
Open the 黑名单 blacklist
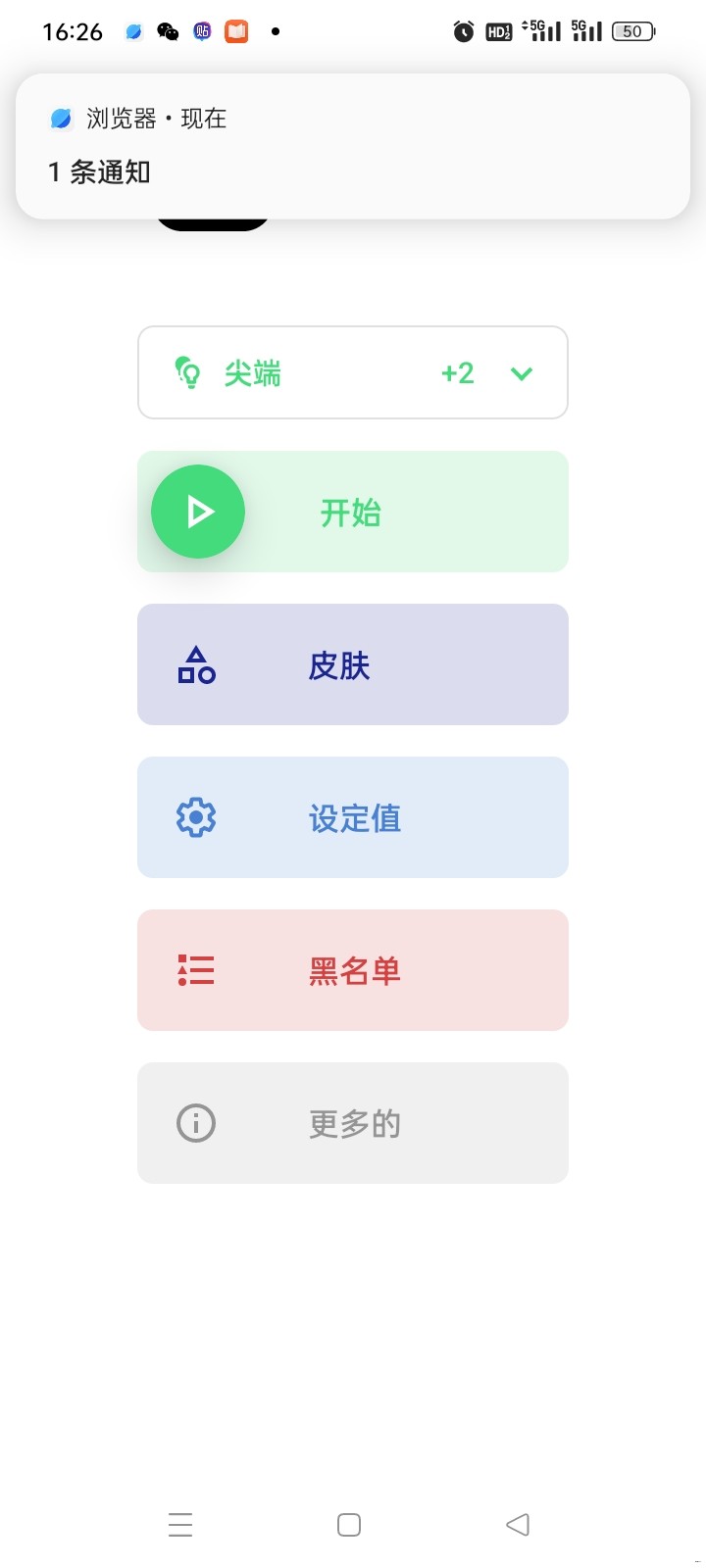click(x=353, y=970)
